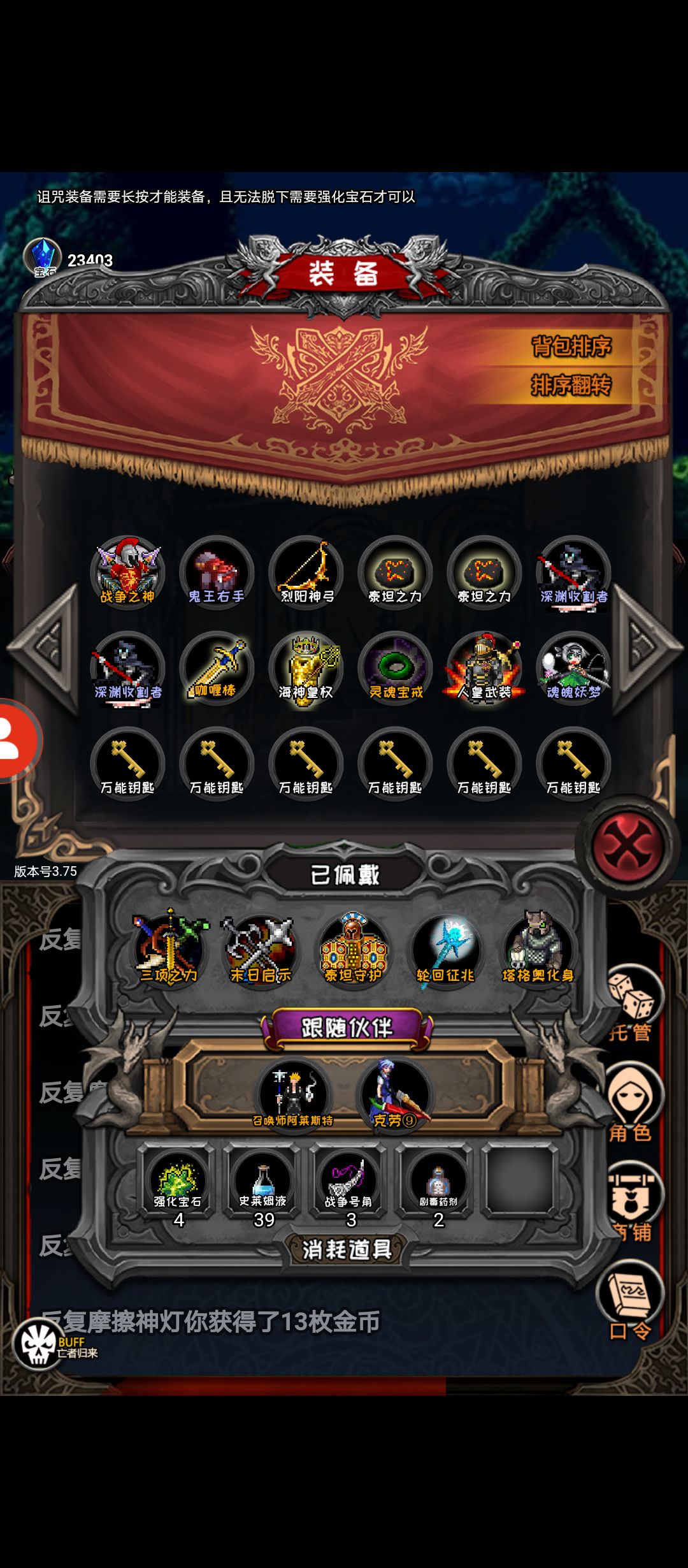Tap equipped item 末日启示
This screenshot has width=688, height=1568.
261,950
